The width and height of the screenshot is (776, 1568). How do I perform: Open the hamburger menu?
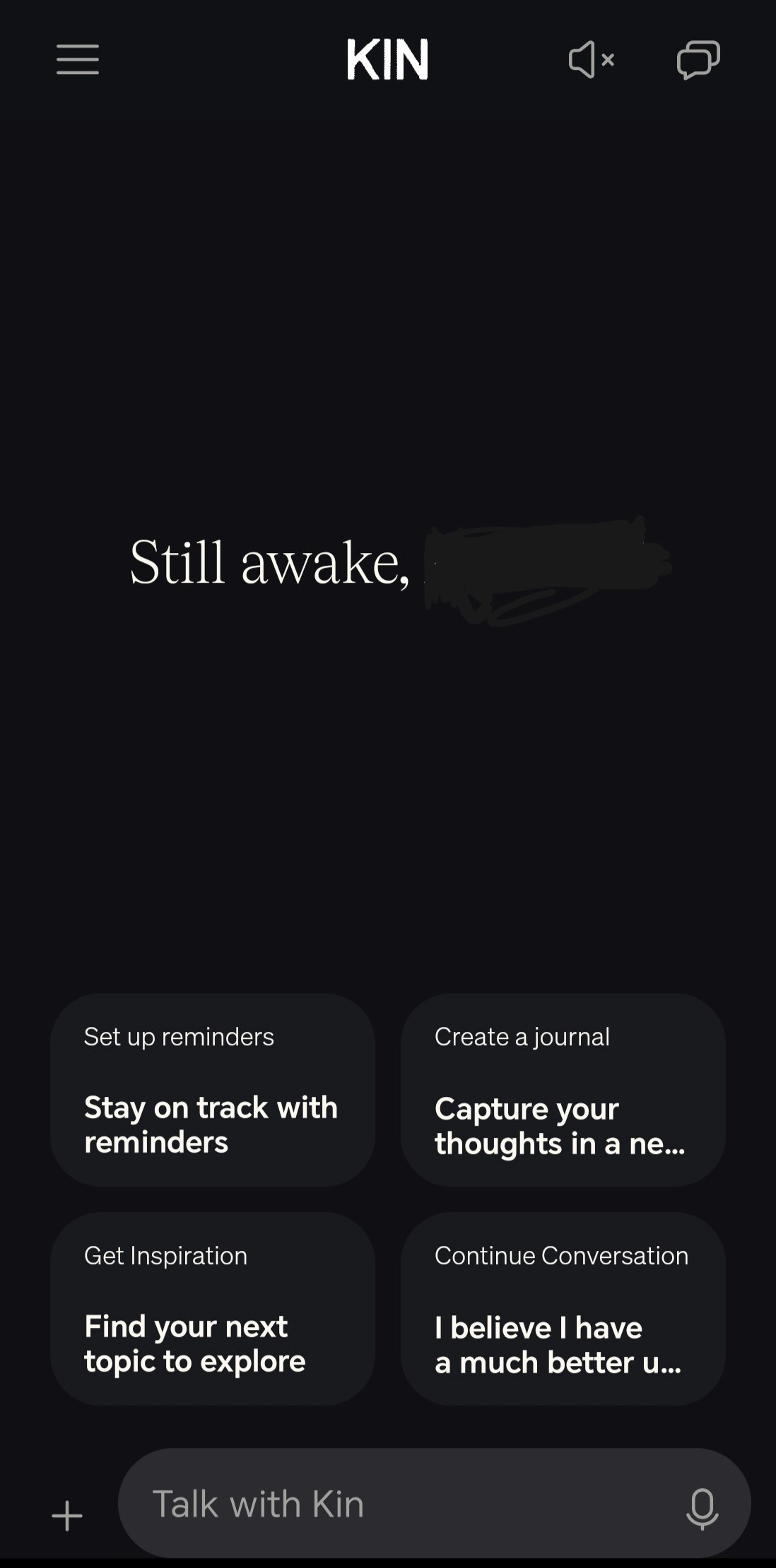[78, 59]
